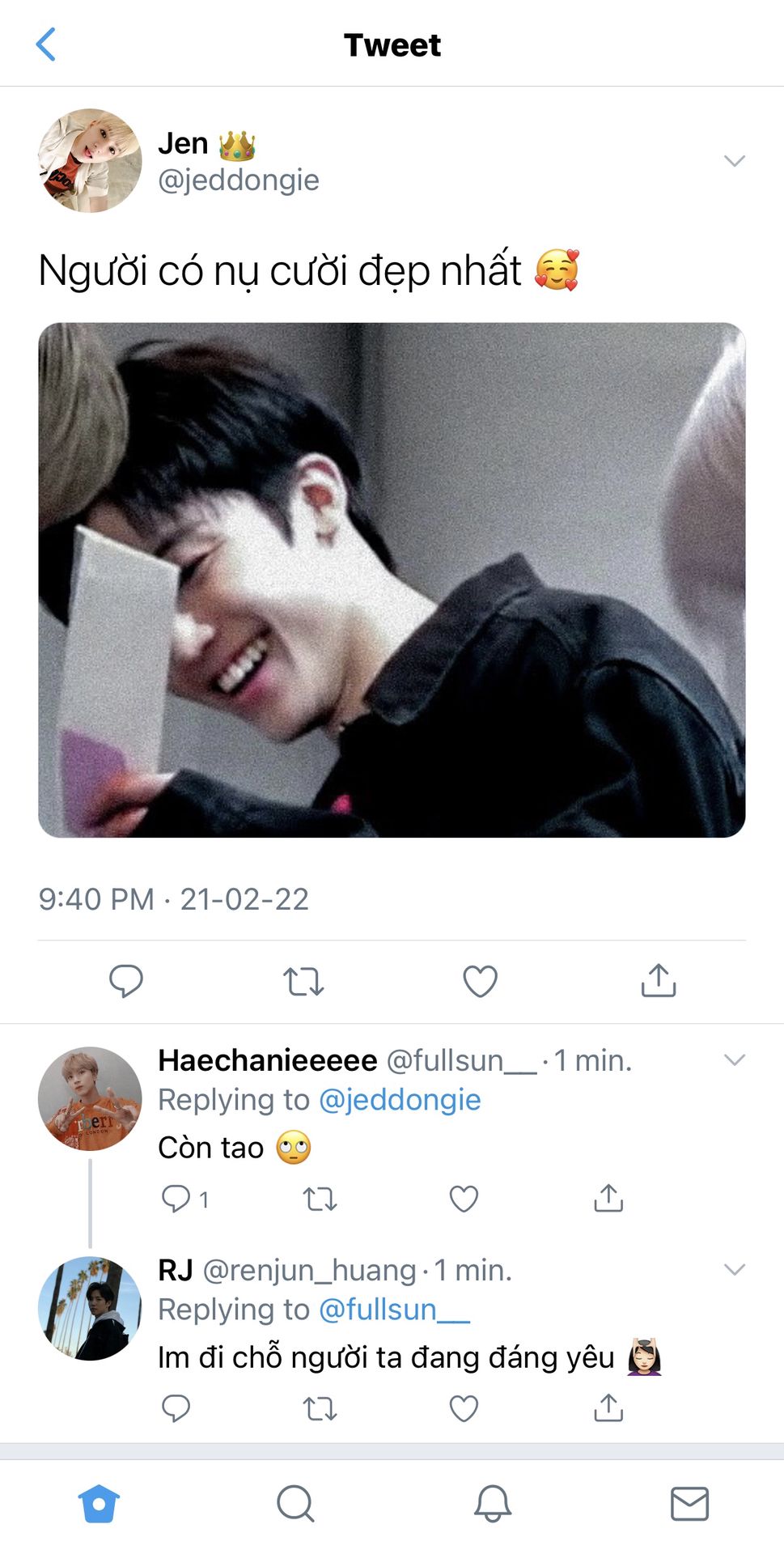Screen dimensions: 784x1554
Task: Open the notifications bell tab
Action: pos(492,1504)
